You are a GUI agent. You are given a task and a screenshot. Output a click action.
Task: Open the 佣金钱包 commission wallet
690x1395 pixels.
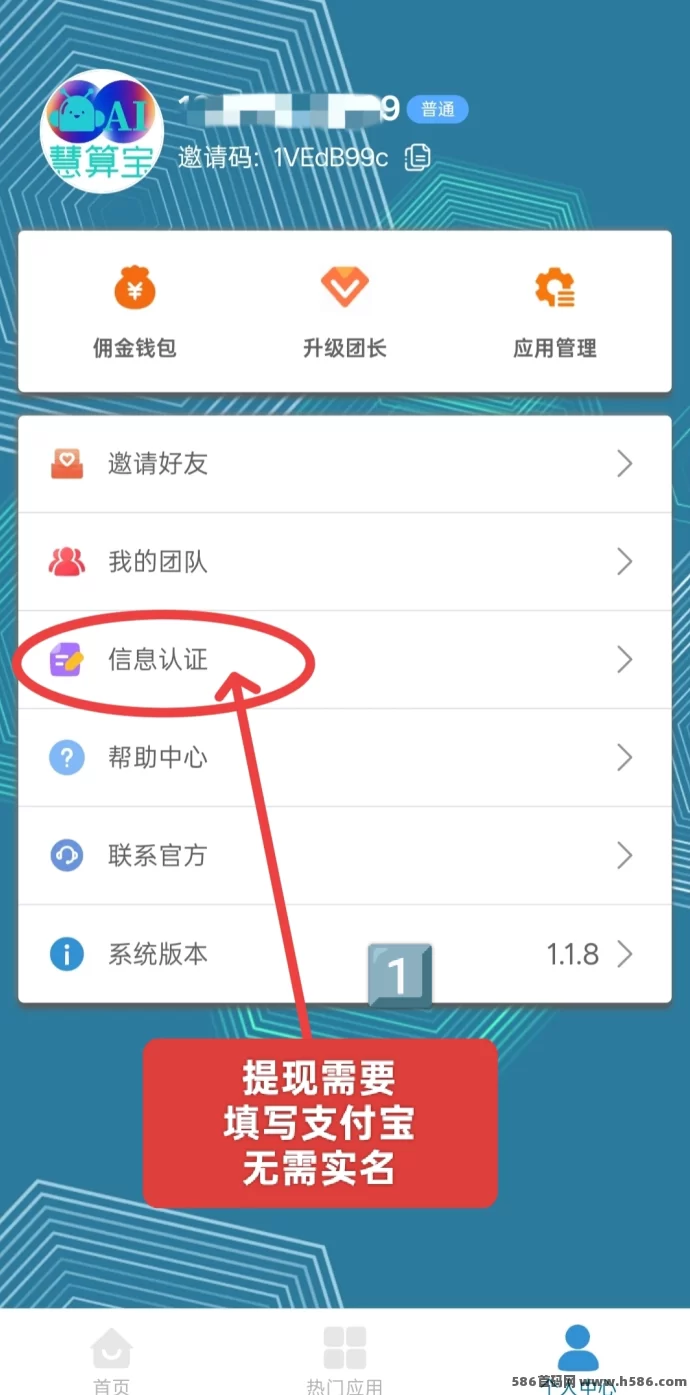point(135,312)
